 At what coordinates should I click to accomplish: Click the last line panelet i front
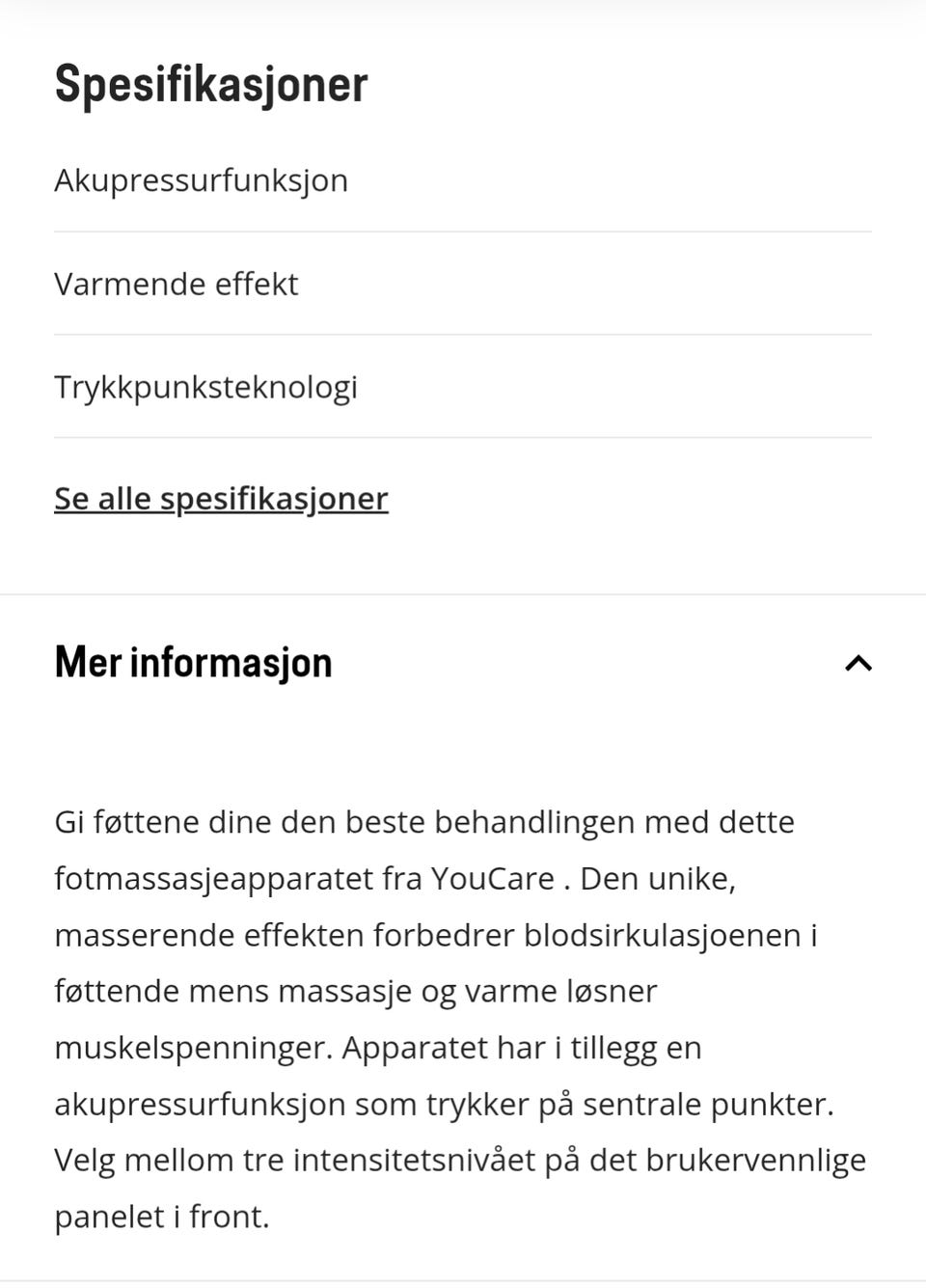(162, 1216)
